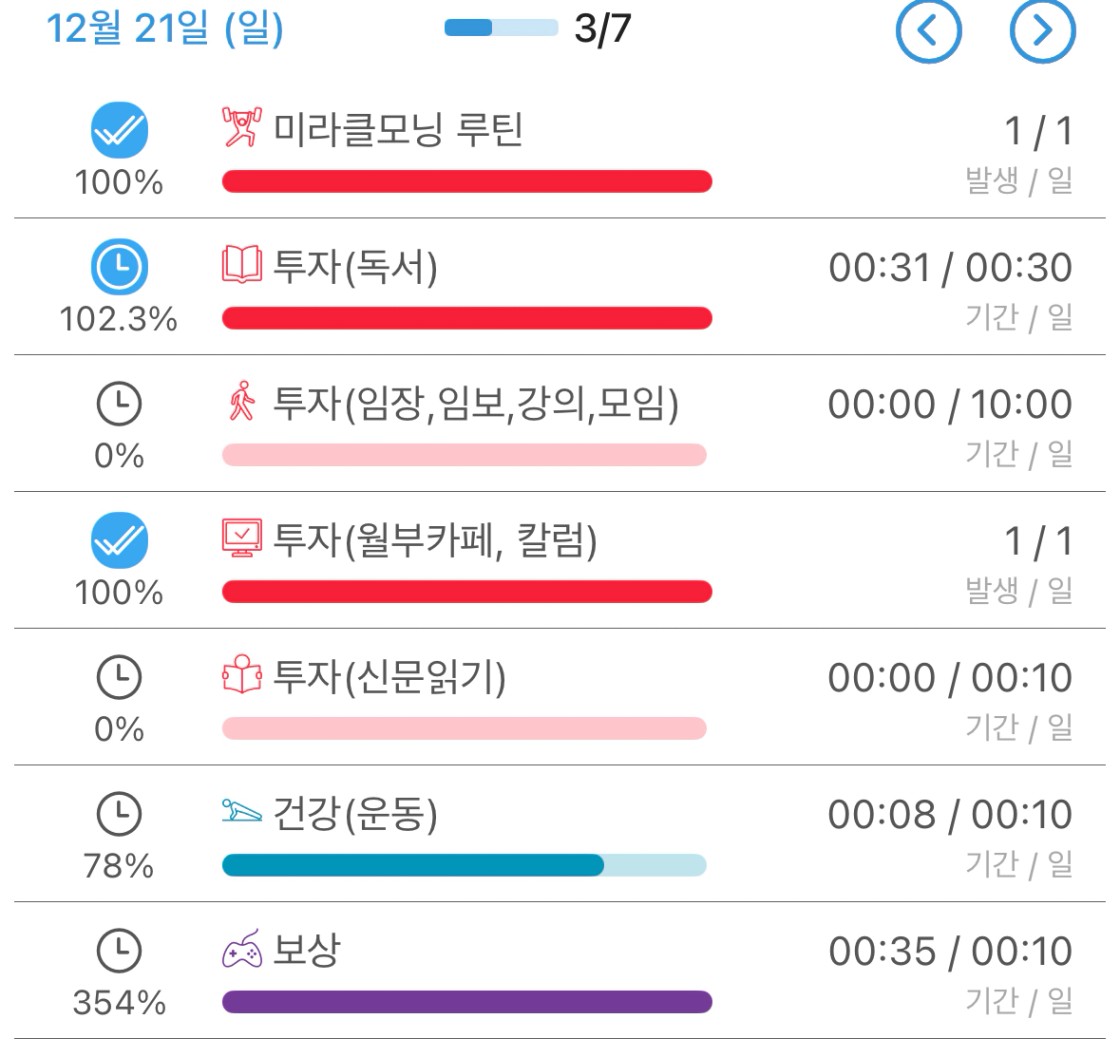Open the 보상 habit
The width and height of the screenshot is (1120, 1057).
(305, 951)
